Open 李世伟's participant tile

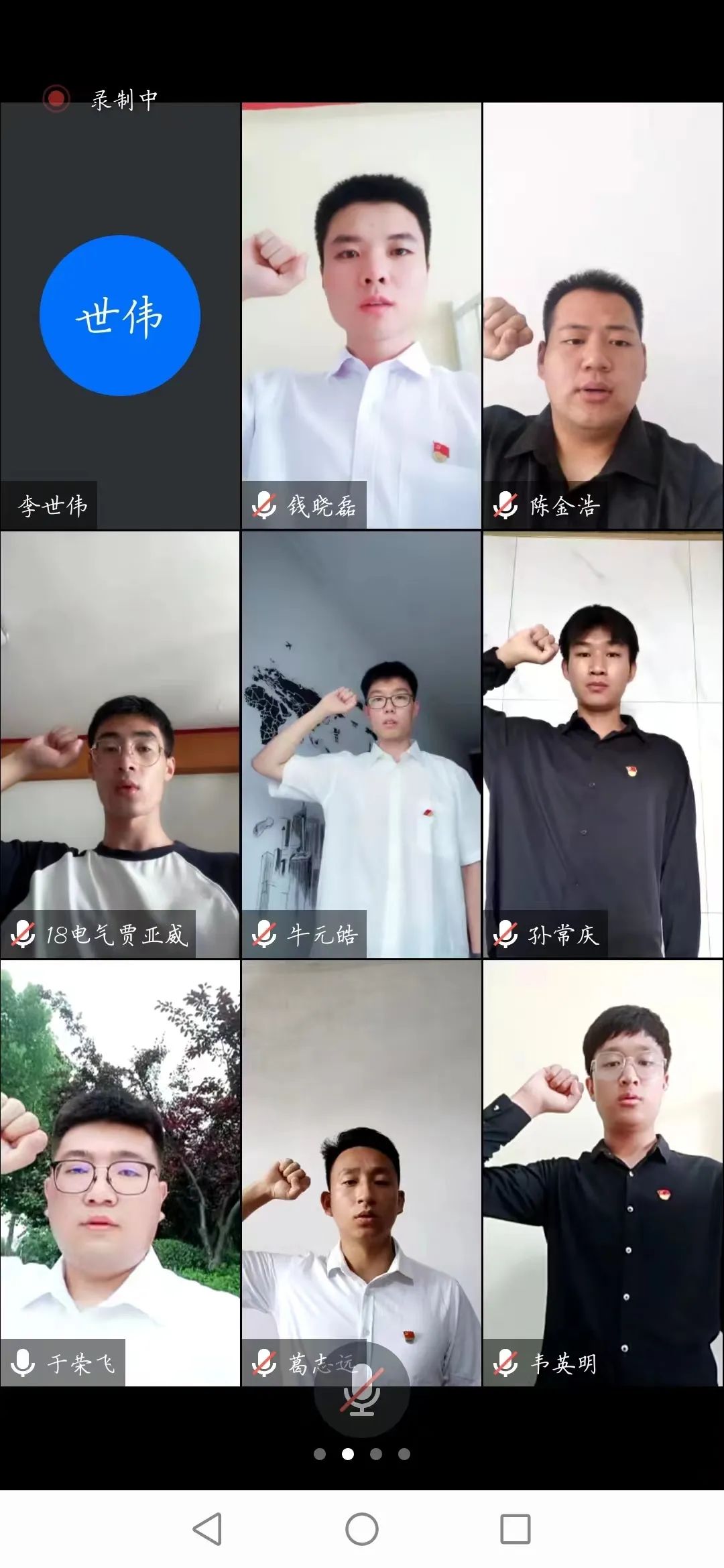click(x=120, y=315)
